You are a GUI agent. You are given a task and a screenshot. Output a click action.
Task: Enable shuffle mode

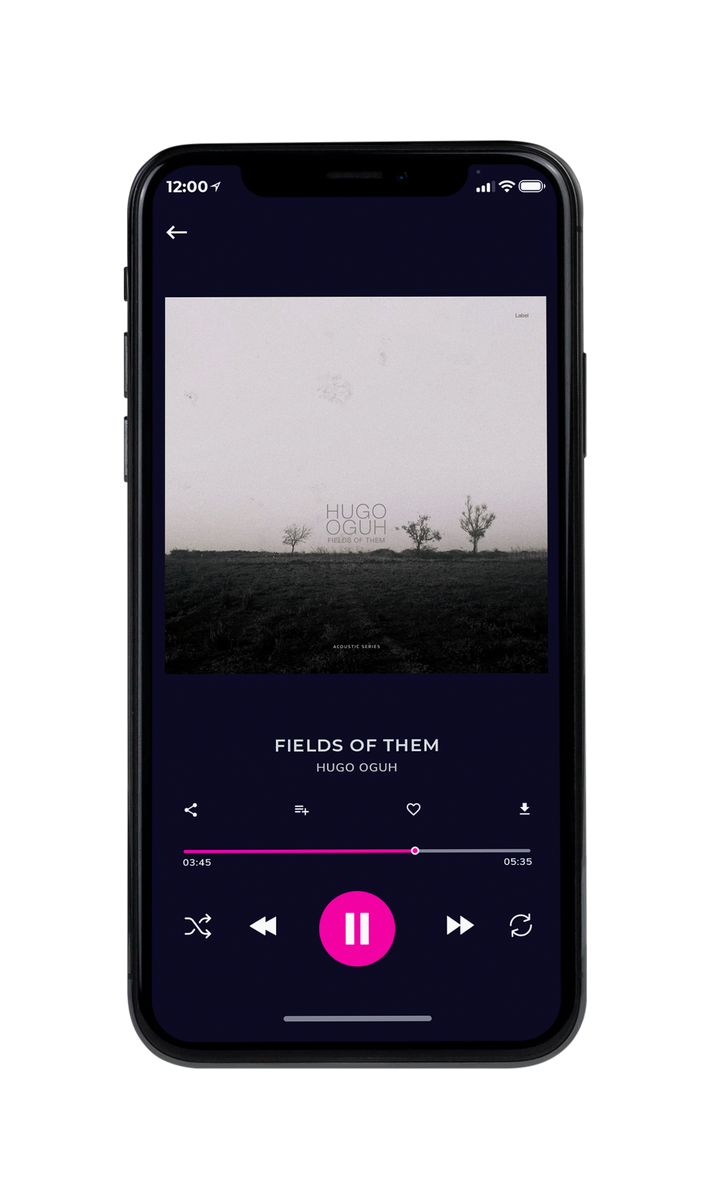pos(197,927)
